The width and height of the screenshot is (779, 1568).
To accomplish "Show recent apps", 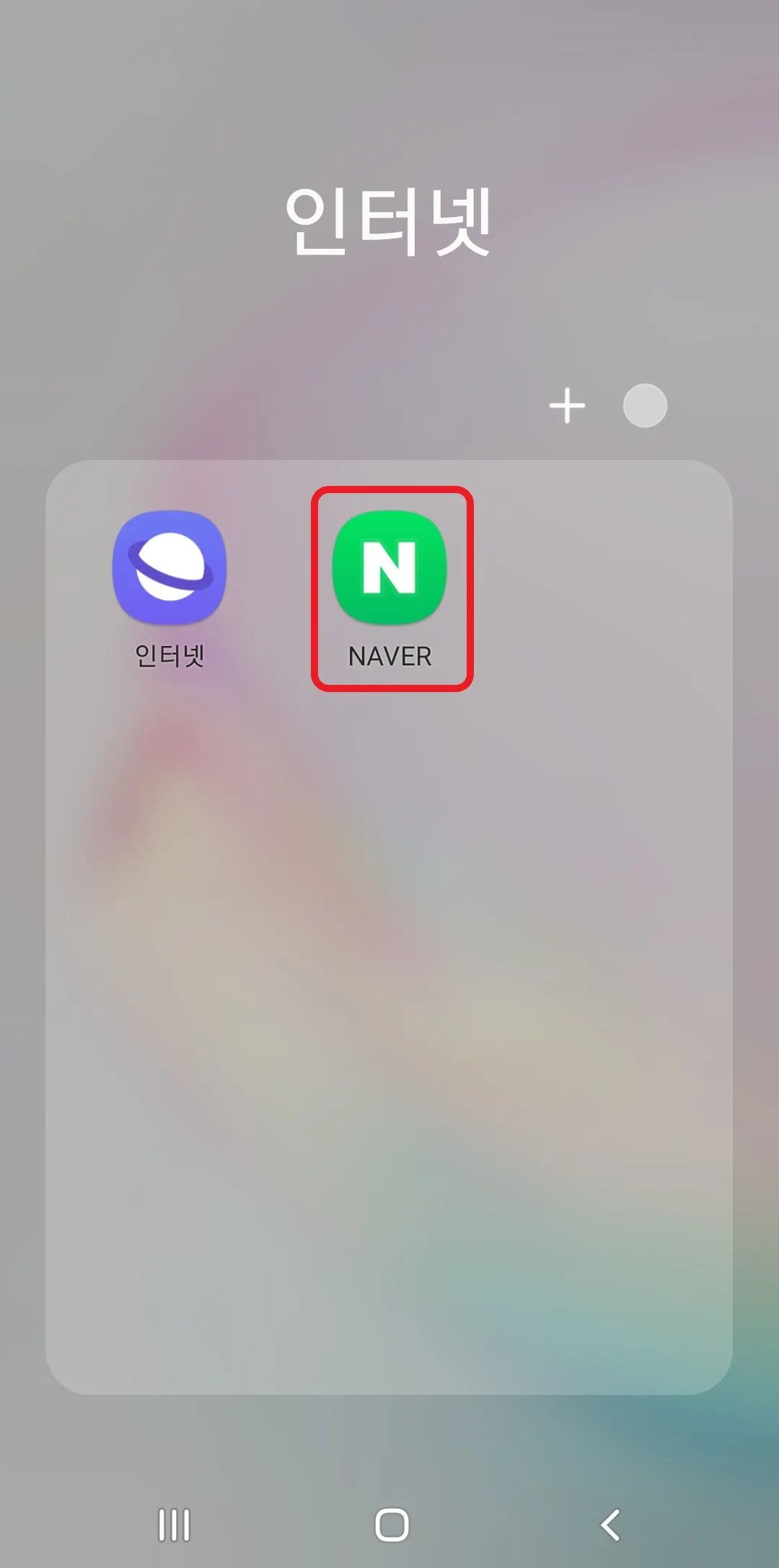I will coord(174,1525).
